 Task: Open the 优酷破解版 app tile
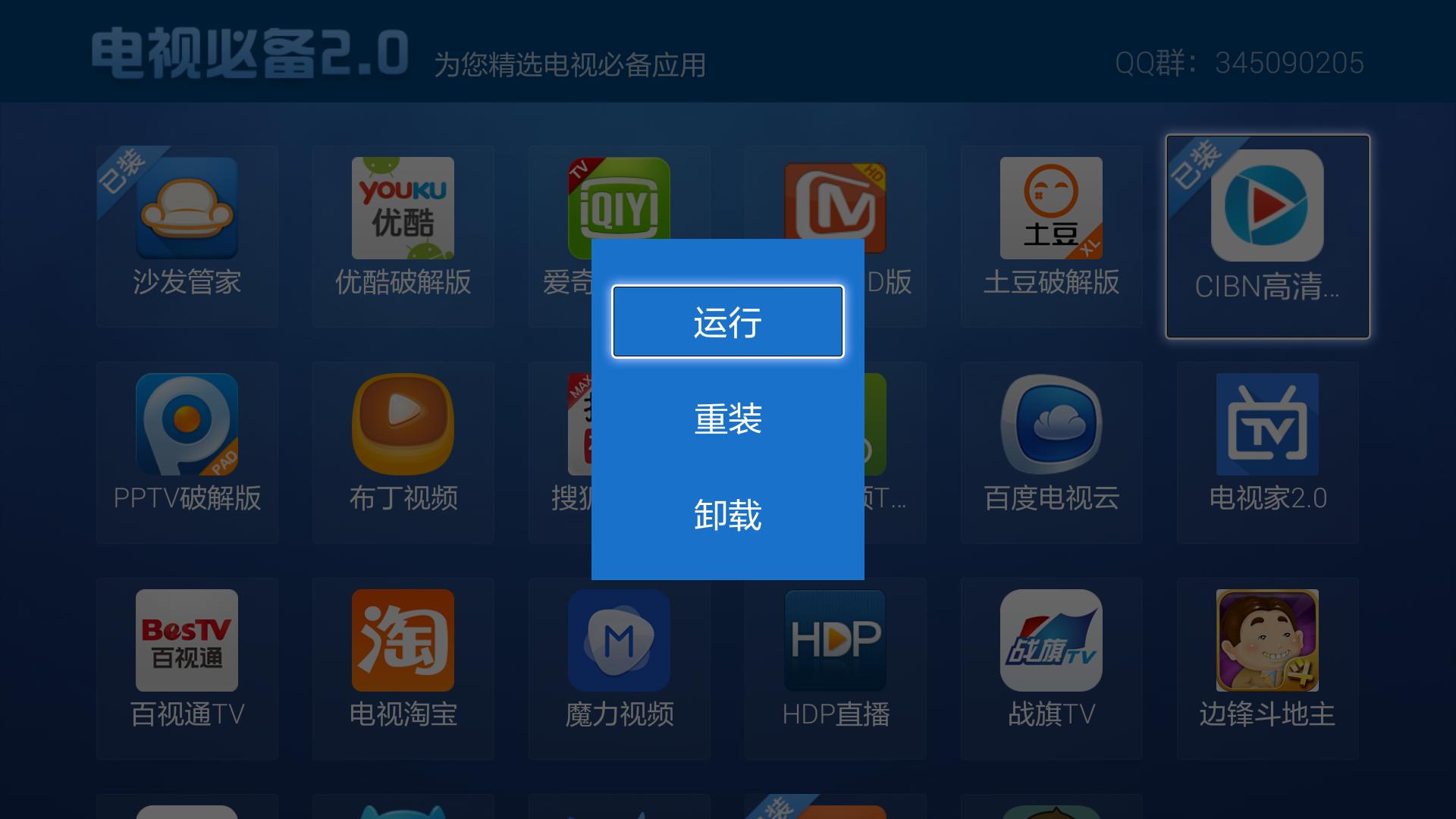[x=403, y=237]
